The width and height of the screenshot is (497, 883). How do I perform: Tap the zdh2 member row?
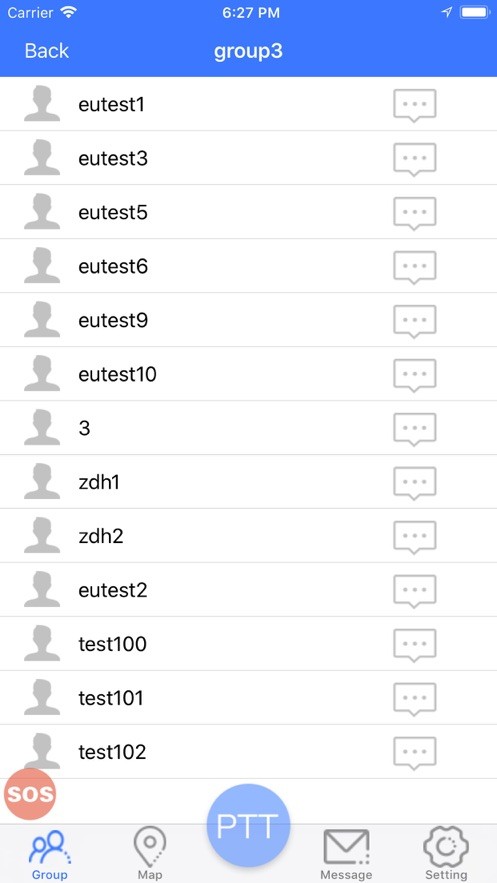click(248, 536)
